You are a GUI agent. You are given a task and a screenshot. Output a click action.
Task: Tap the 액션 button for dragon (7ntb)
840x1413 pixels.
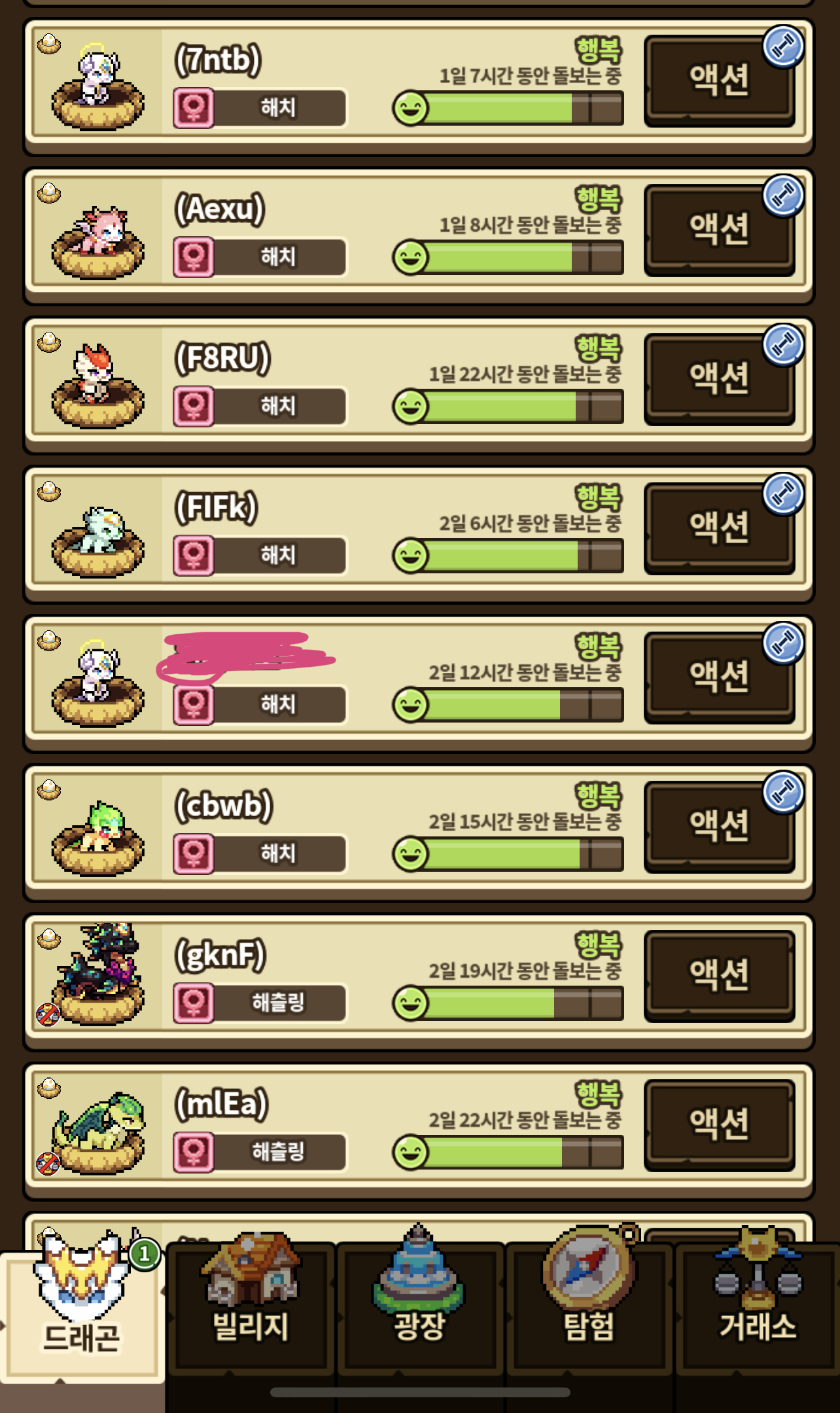click(x=719, y=80)
